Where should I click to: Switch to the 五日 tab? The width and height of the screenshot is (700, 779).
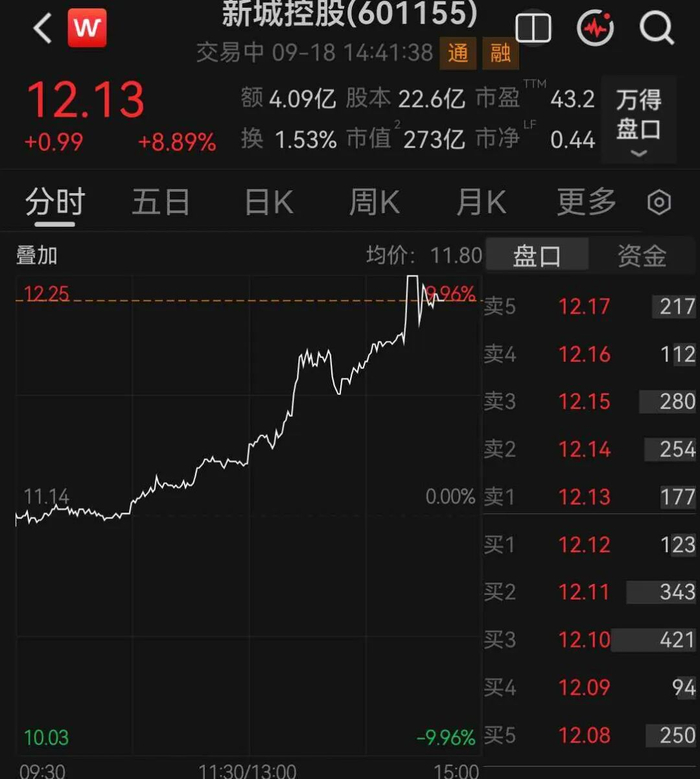click(x=160, y=203)
